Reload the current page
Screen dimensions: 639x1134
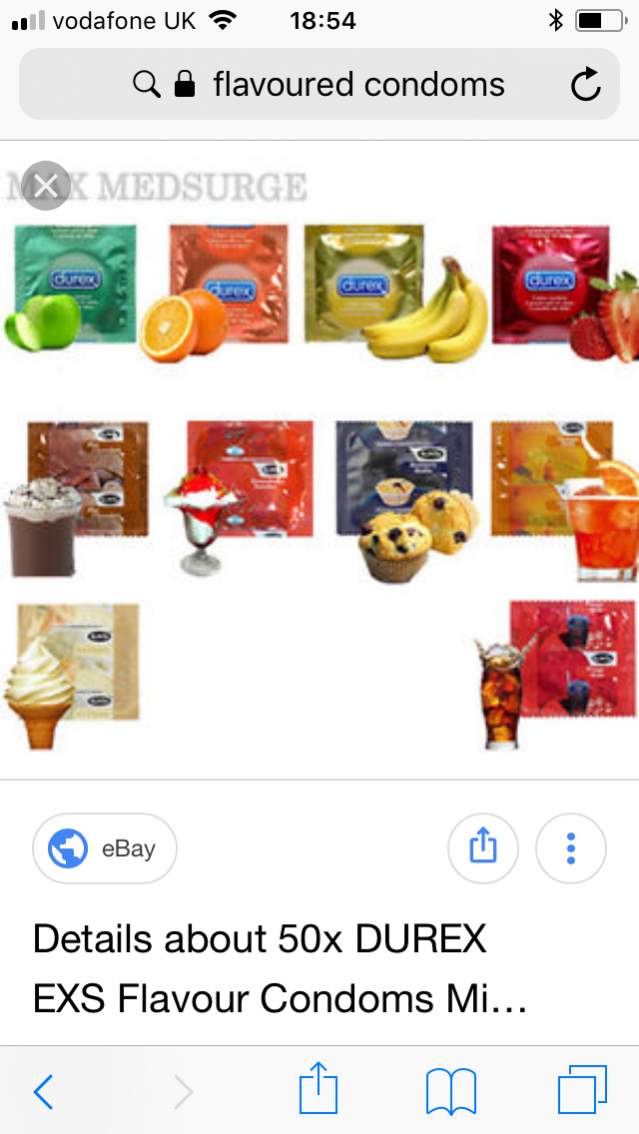point(586,85)
